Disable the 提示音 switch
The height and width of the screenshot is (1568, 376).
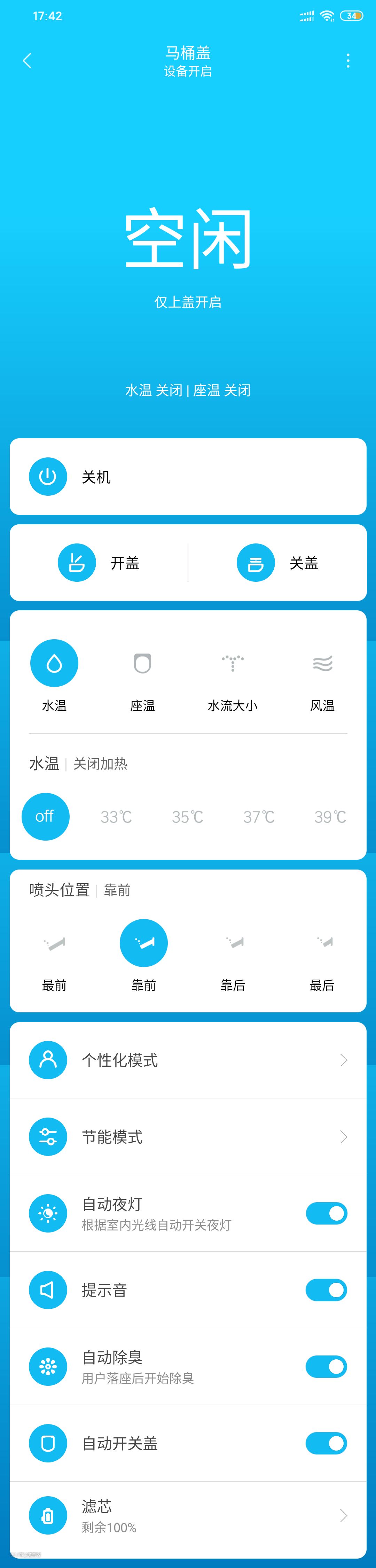tap(326, 1290)
